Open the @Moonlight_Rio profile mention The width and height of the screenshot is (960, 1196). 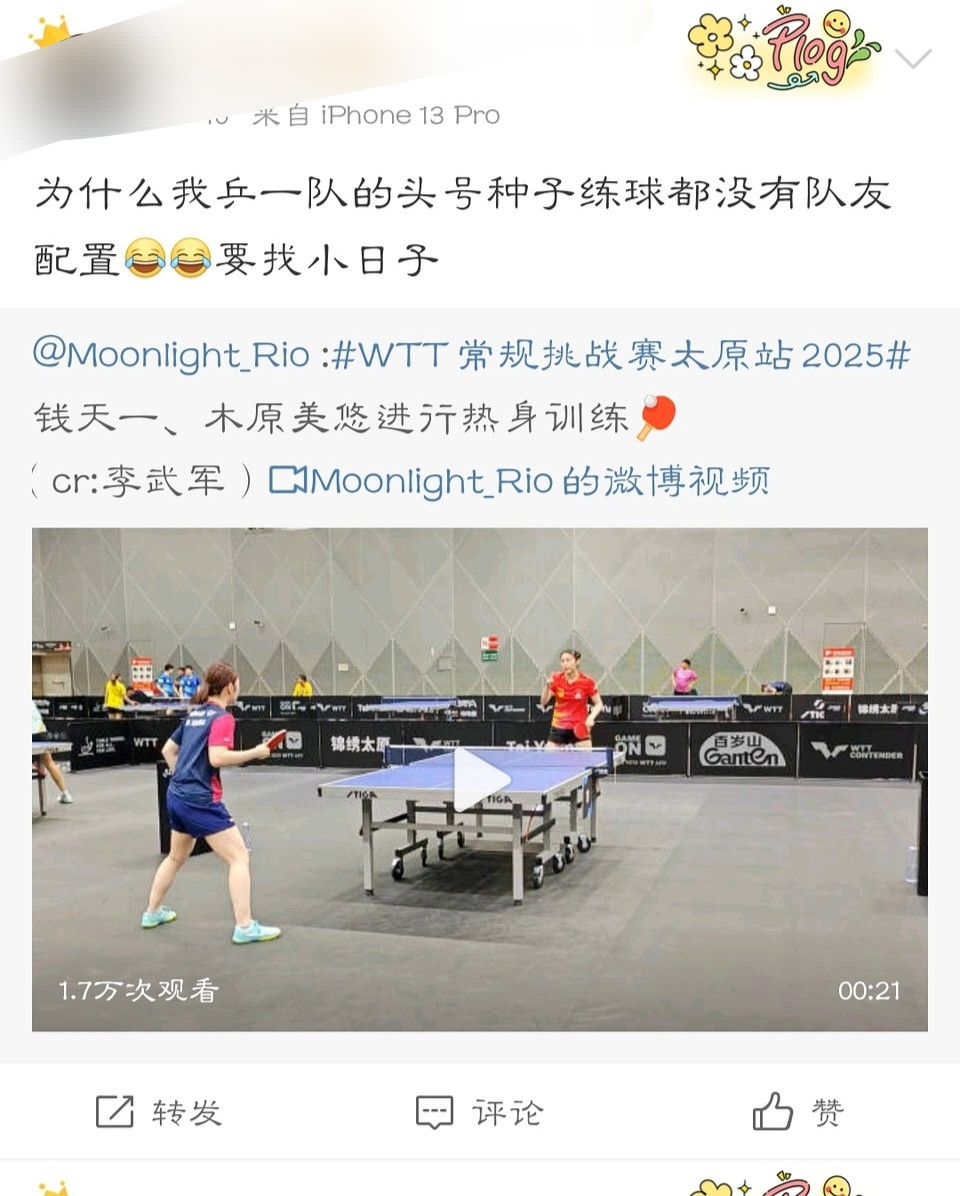click(x=172, y=355)
